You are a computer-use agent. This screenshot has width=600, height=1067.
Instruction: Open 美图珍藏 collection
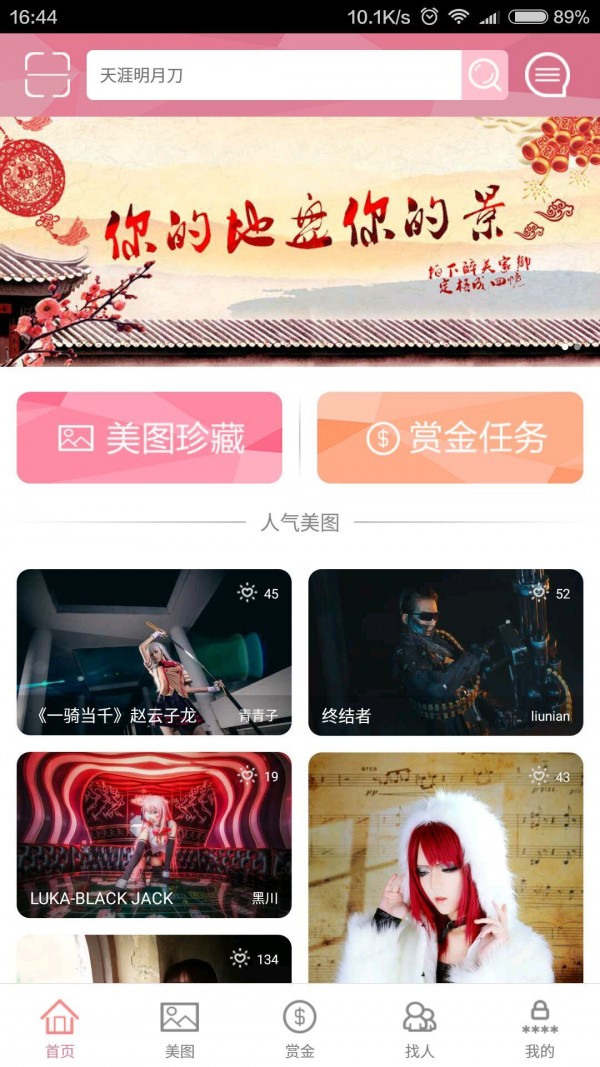tap(149, 438)
